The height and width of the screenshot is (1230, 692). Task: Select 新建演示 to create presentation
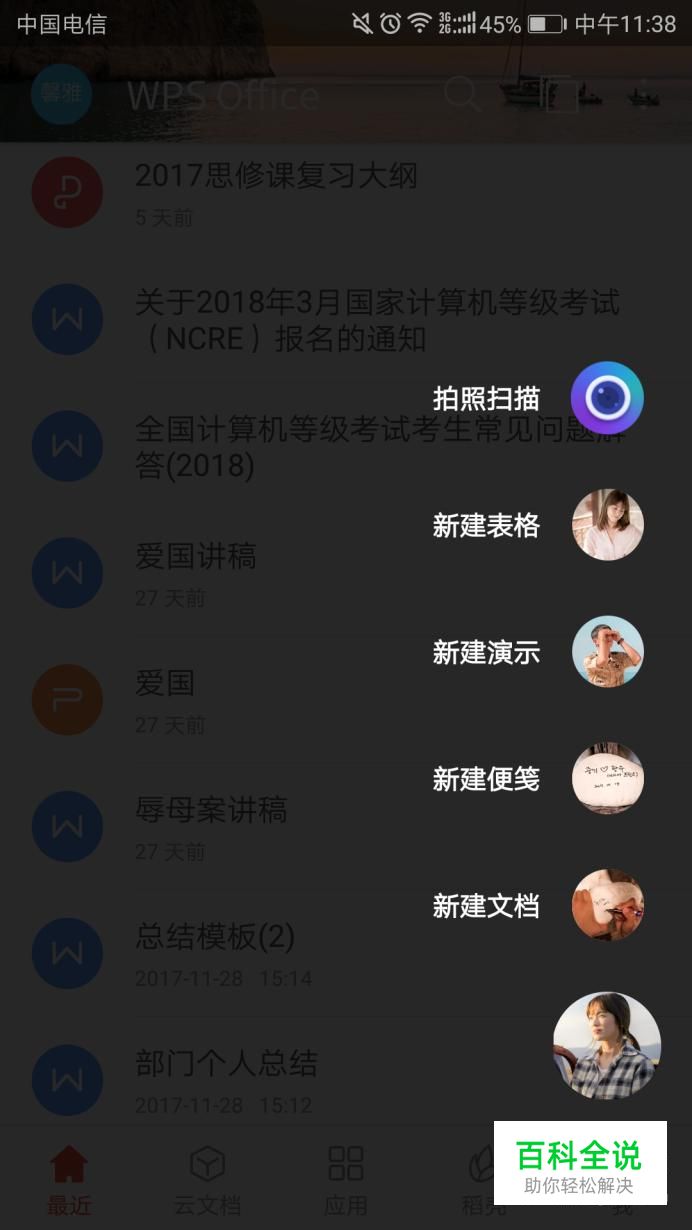point(607,652)
